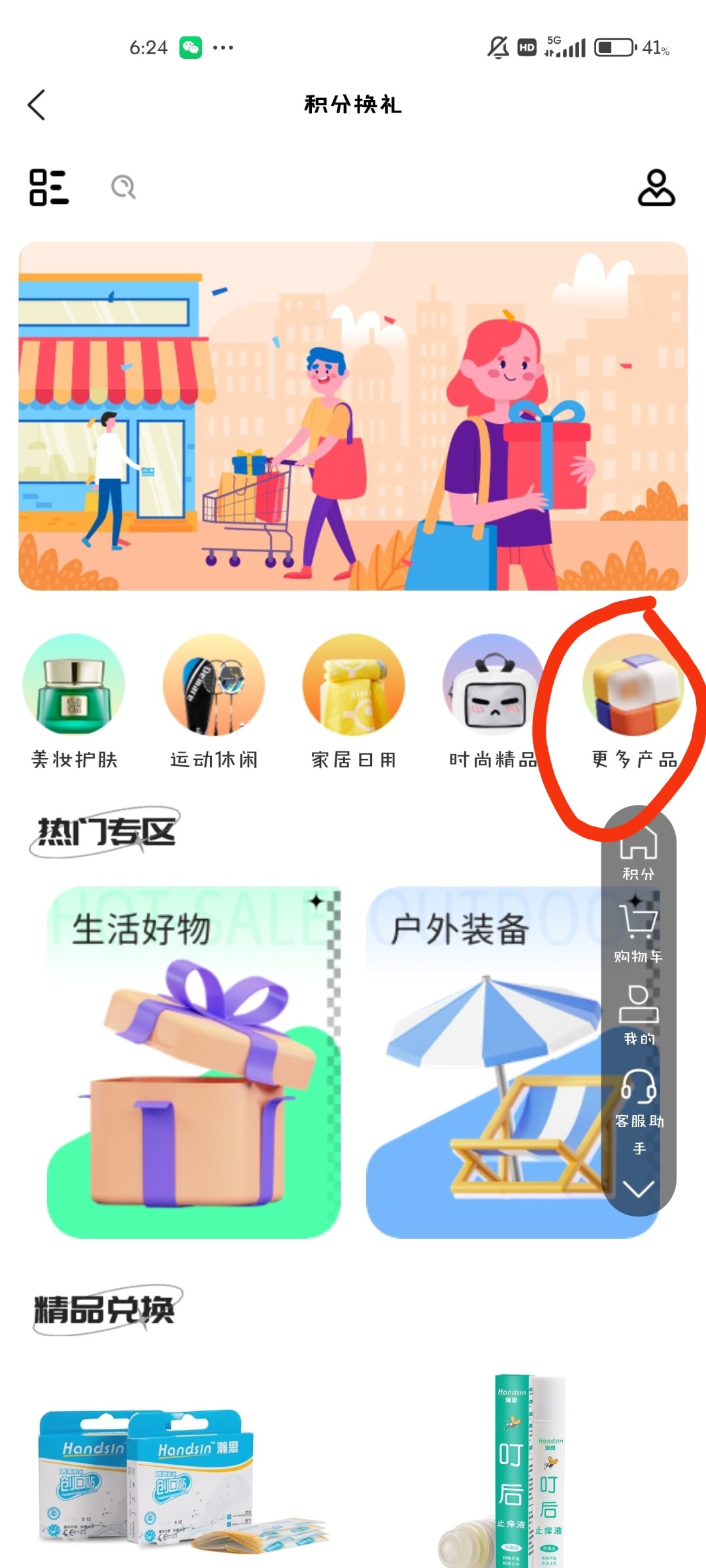Image resolution: width=706 pixels, height=1568 pixels.
Task: Open the search magnifier icon
Action: (x=123, y=188)
